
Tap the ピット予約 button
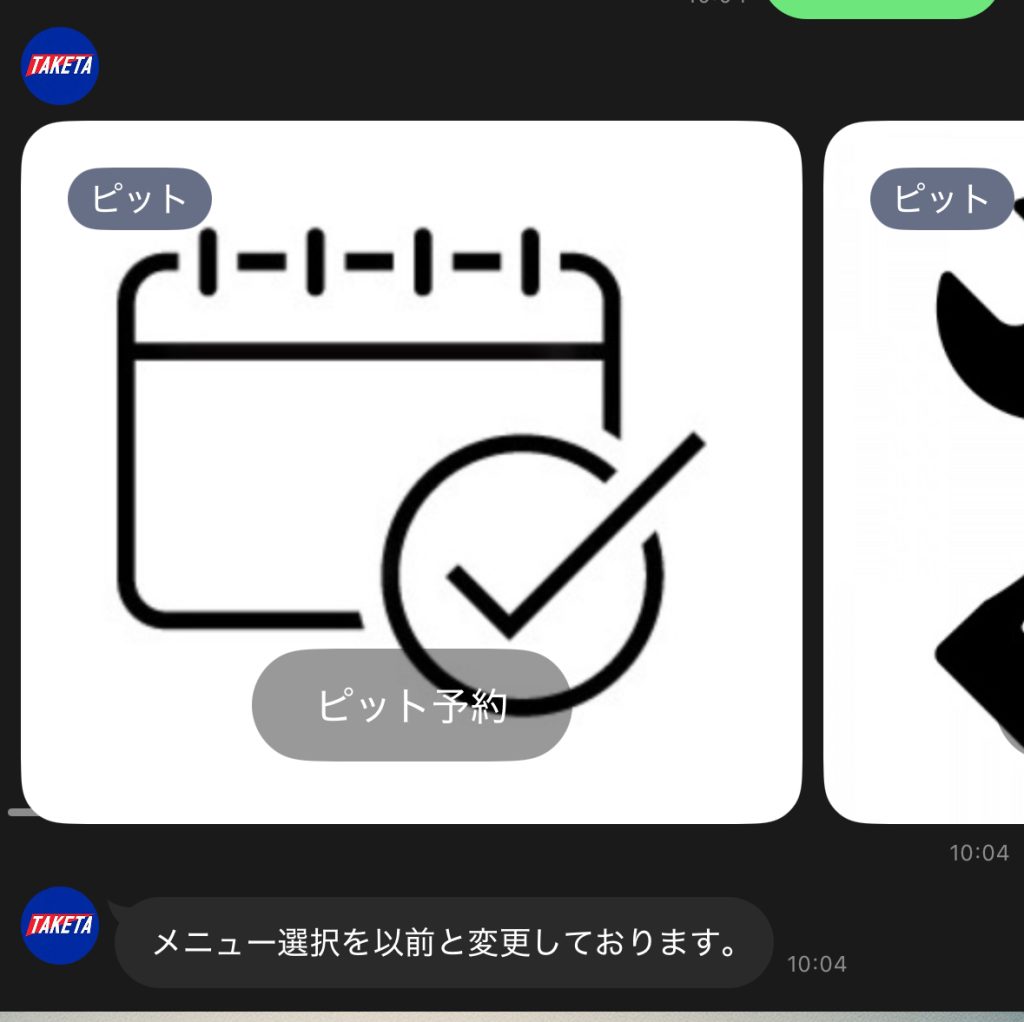pos(411,705)
